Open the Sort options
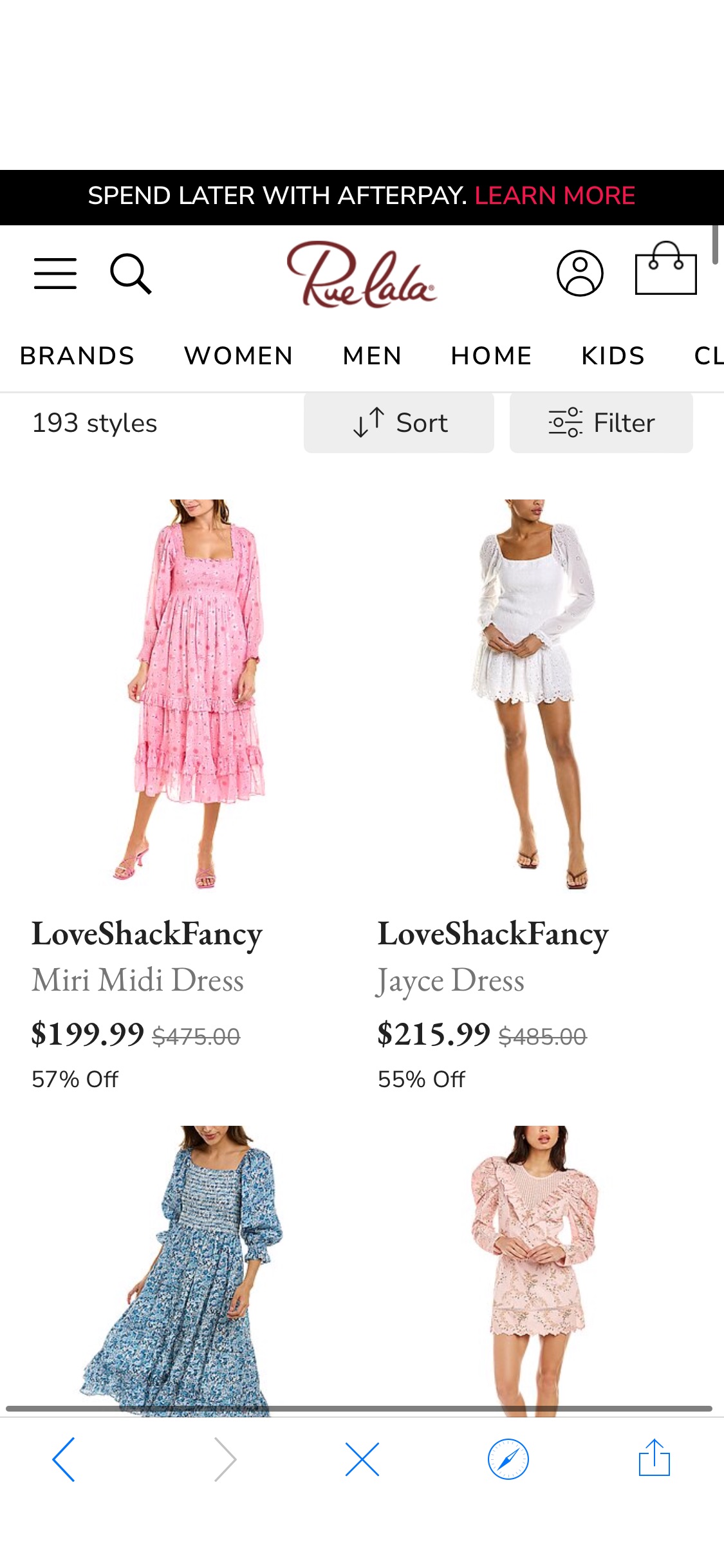 click(399, 424)
